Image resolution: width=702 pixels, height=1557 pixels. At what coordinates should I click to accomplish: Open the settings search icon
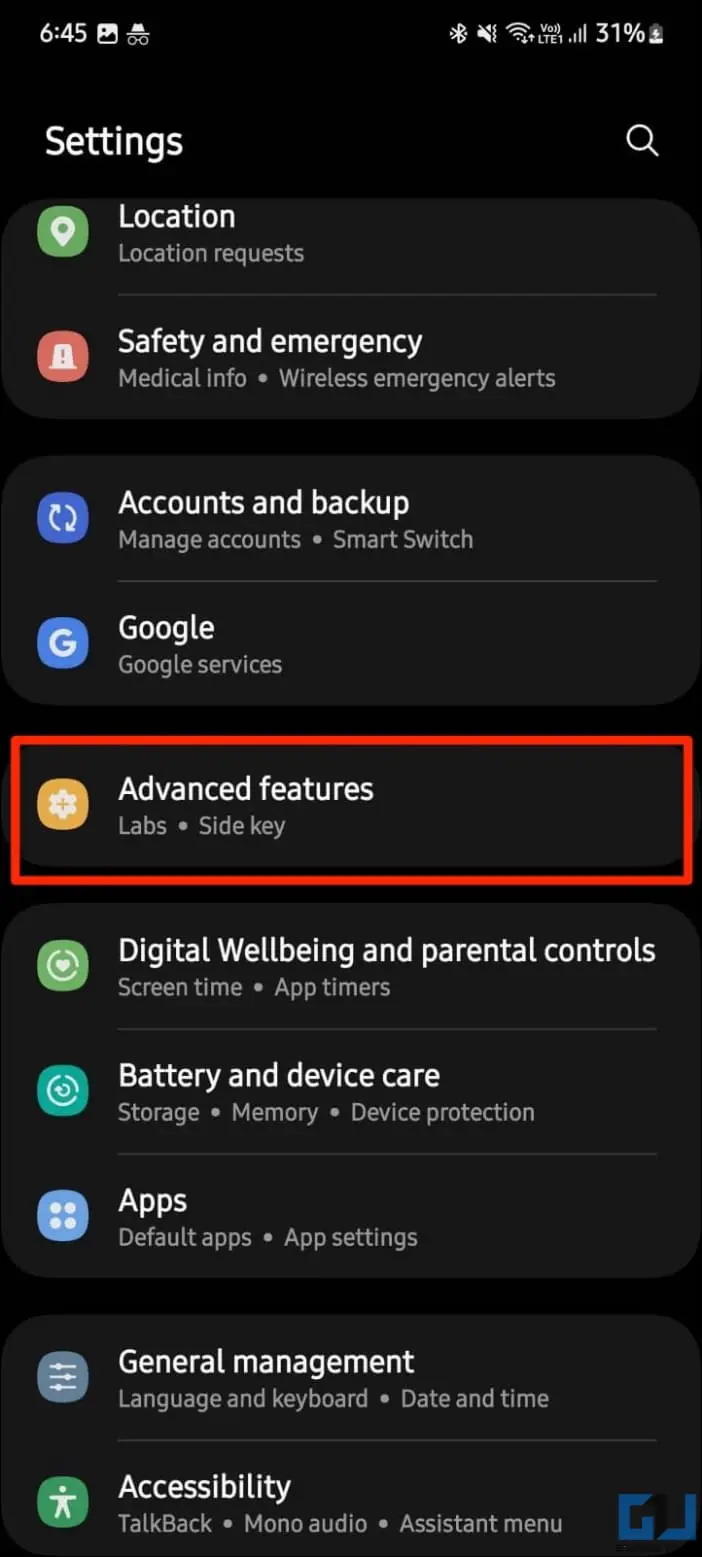click(642, 141)
